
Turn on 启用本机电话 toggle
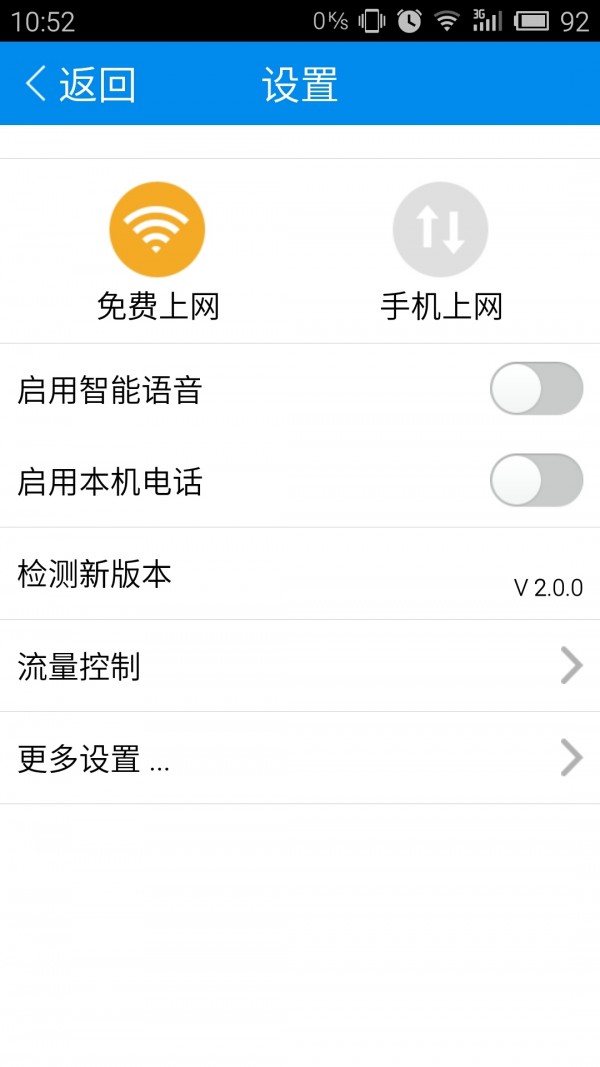536,481
